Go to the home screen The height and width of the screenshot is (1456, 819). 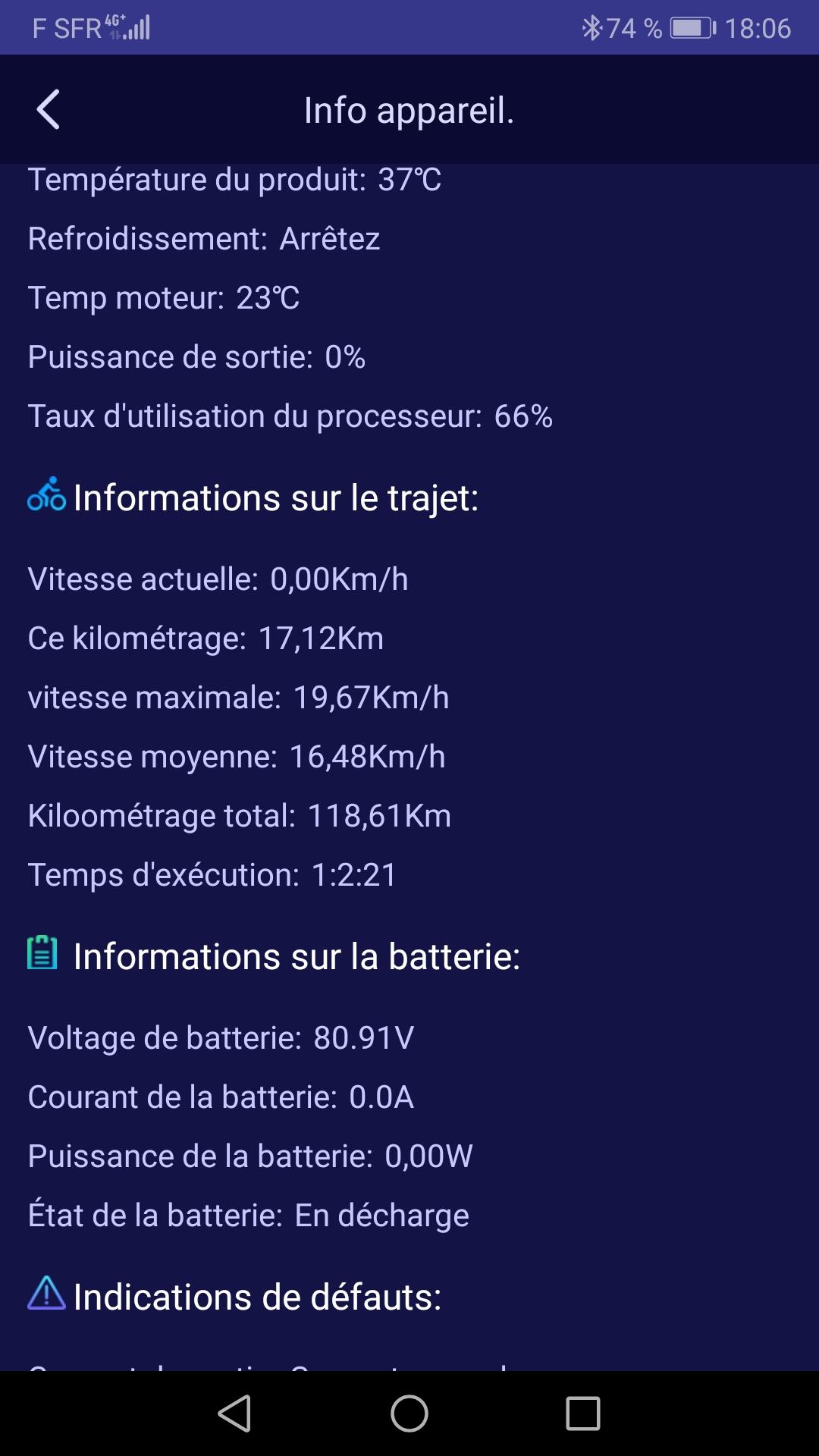point(409,1414)
